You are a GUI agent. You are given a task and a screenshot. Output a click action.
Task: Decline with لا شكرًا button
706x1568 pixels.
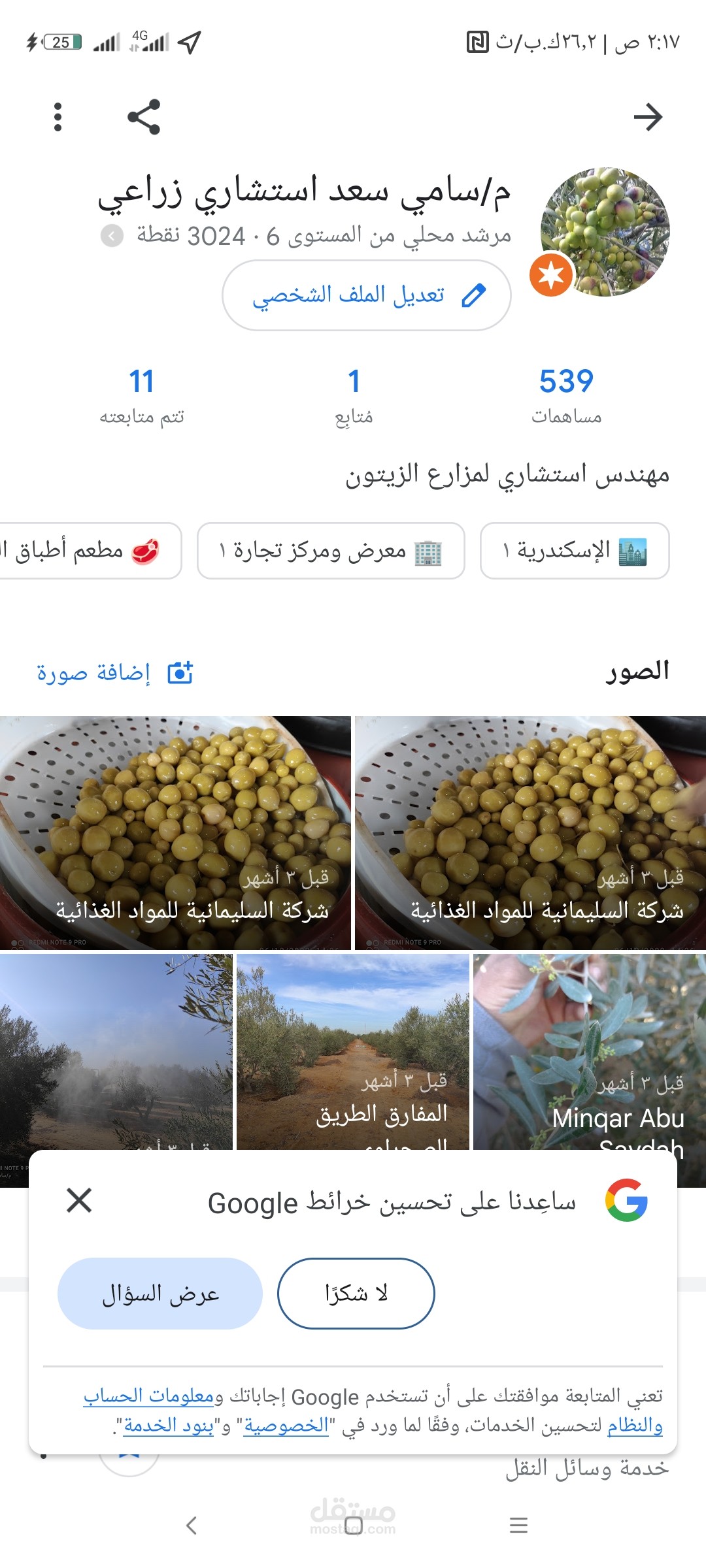[356, 1294]
